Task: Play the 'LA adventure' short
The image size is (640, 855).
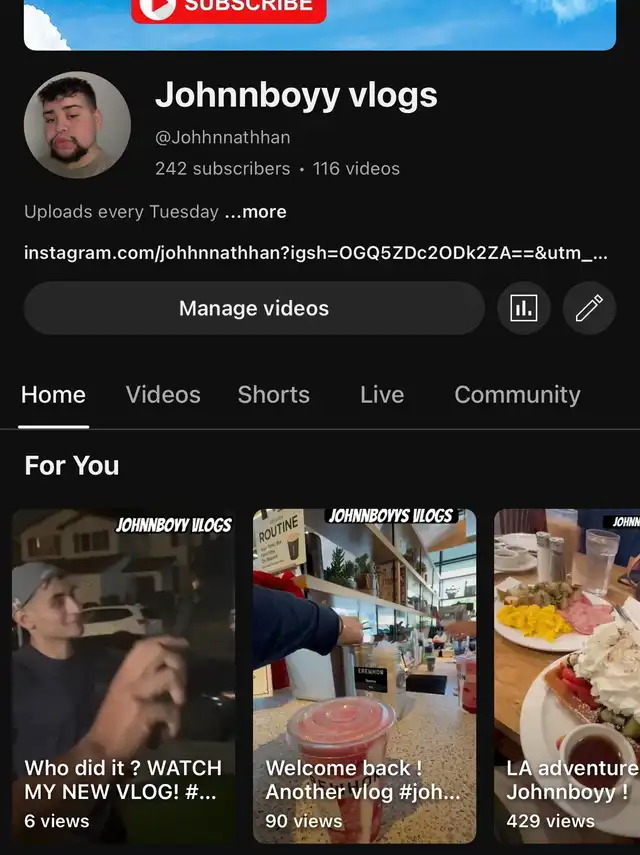Action: click(x=567, y=675)
